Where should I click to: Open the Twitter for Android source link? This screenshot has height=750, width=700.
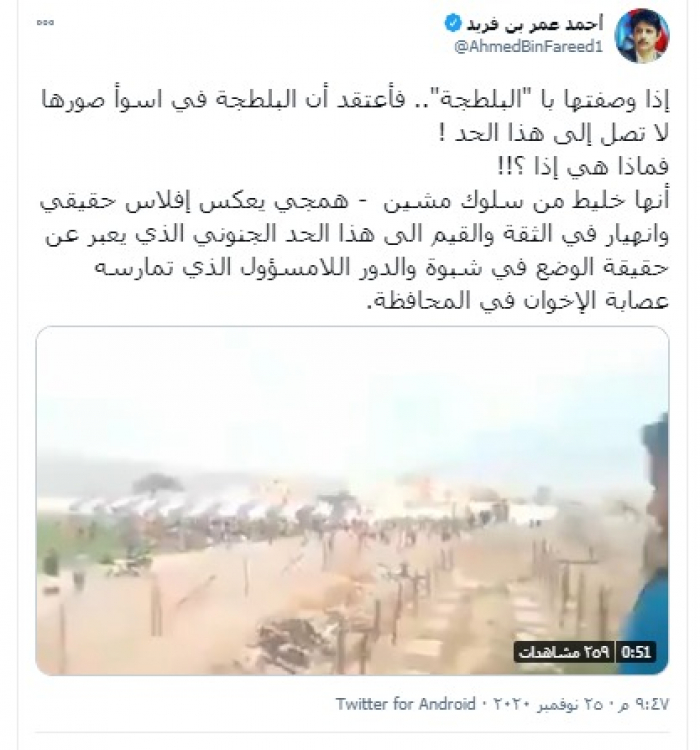[x=404, y=704]
